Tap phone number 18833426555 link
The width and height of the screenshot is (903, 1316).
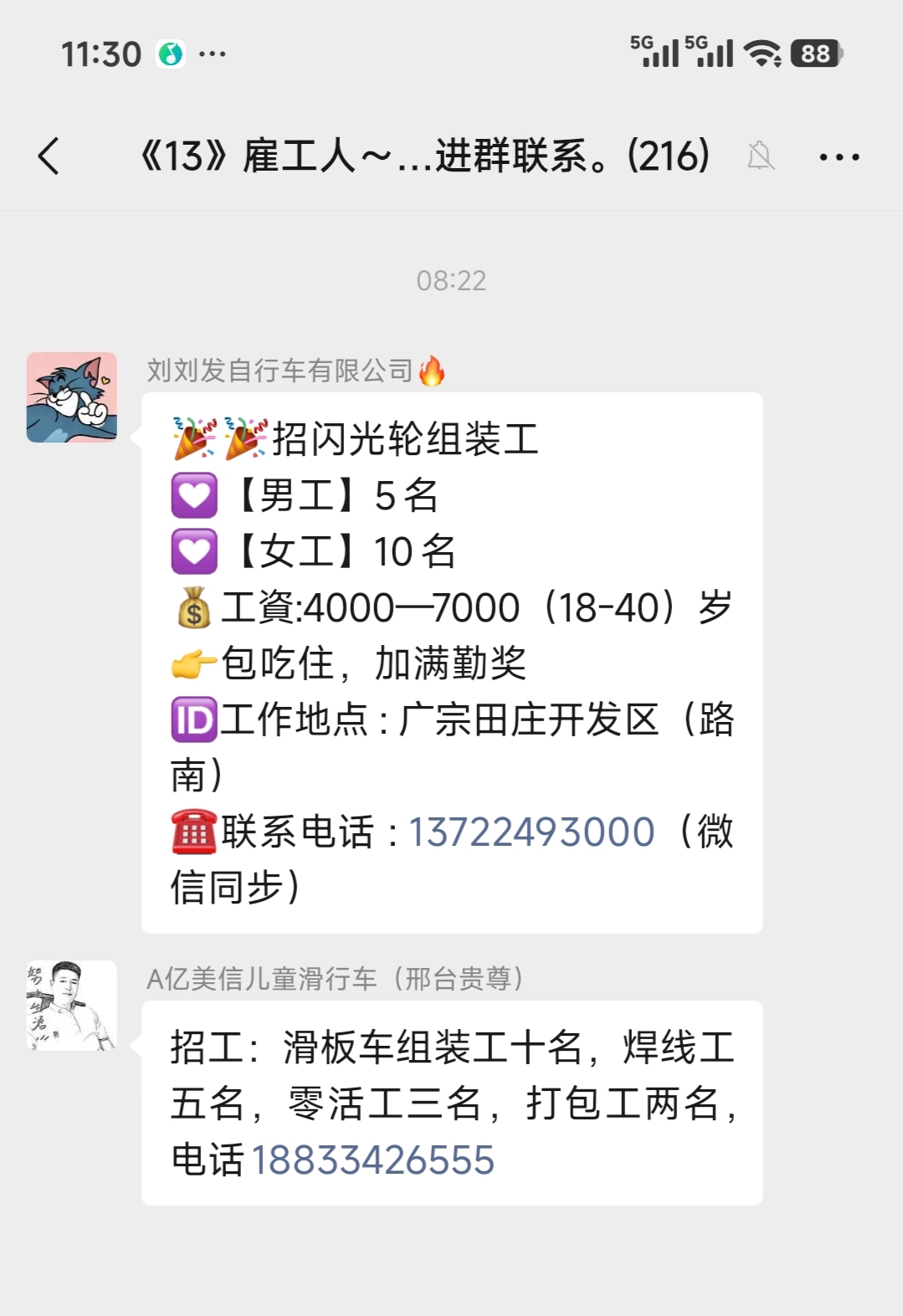click(373, 1160)
